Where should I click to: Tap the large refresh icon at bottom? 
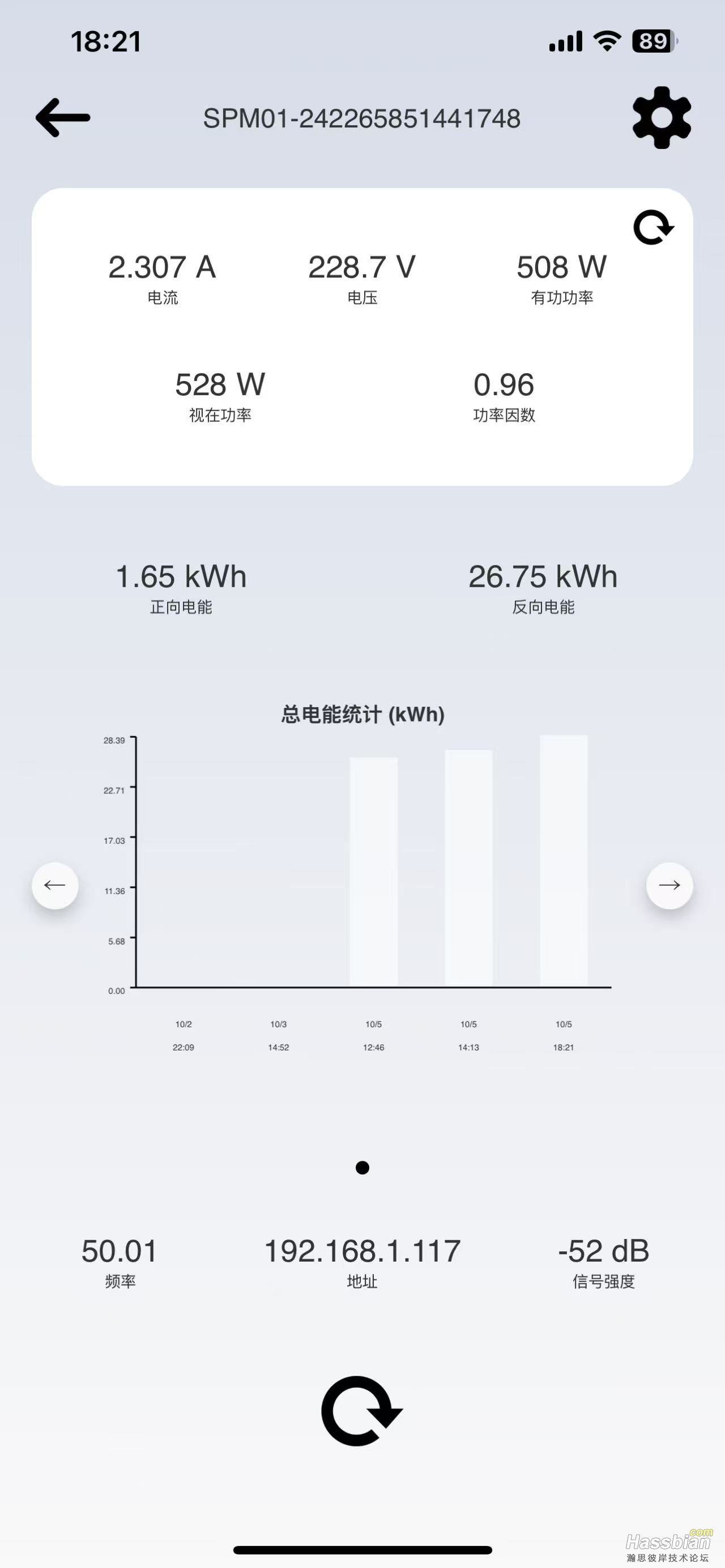click(x=361, y=1411)
